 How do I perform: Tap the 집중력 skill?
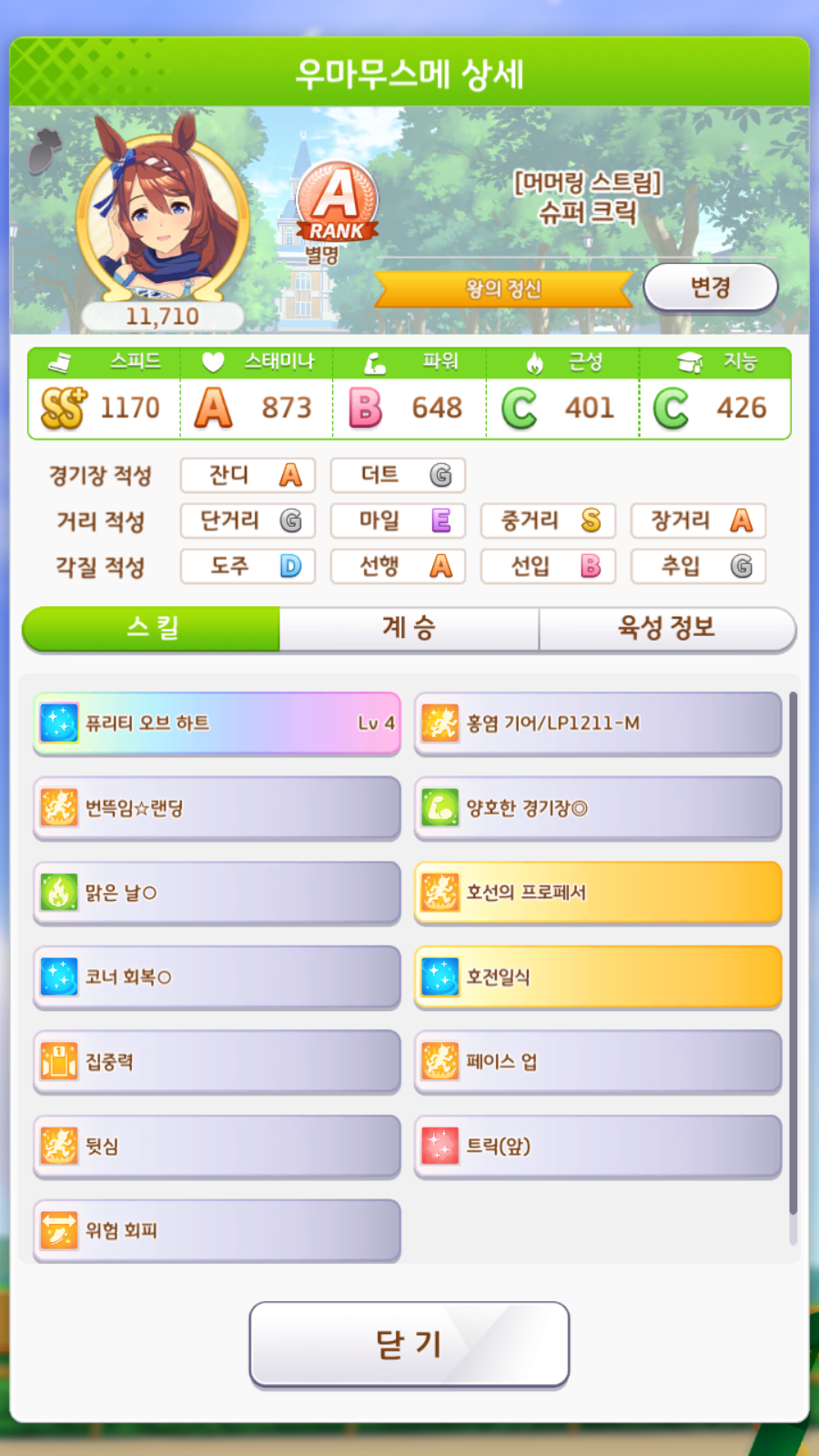[x=217, y=1062]
